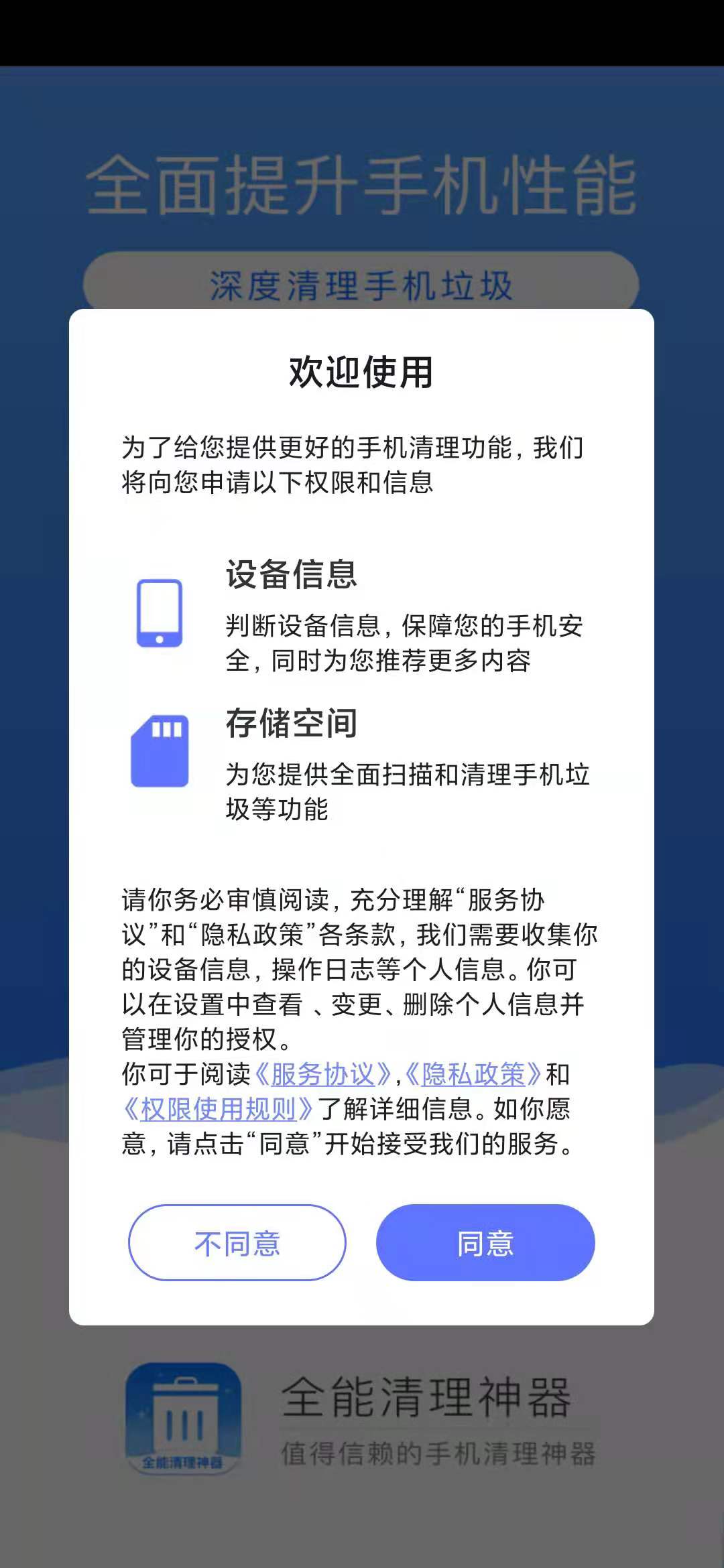View the 《权限使用规则》 link
This screenshot has width=724, height=1568.
pyautogui.click(x=218, y=1109)
